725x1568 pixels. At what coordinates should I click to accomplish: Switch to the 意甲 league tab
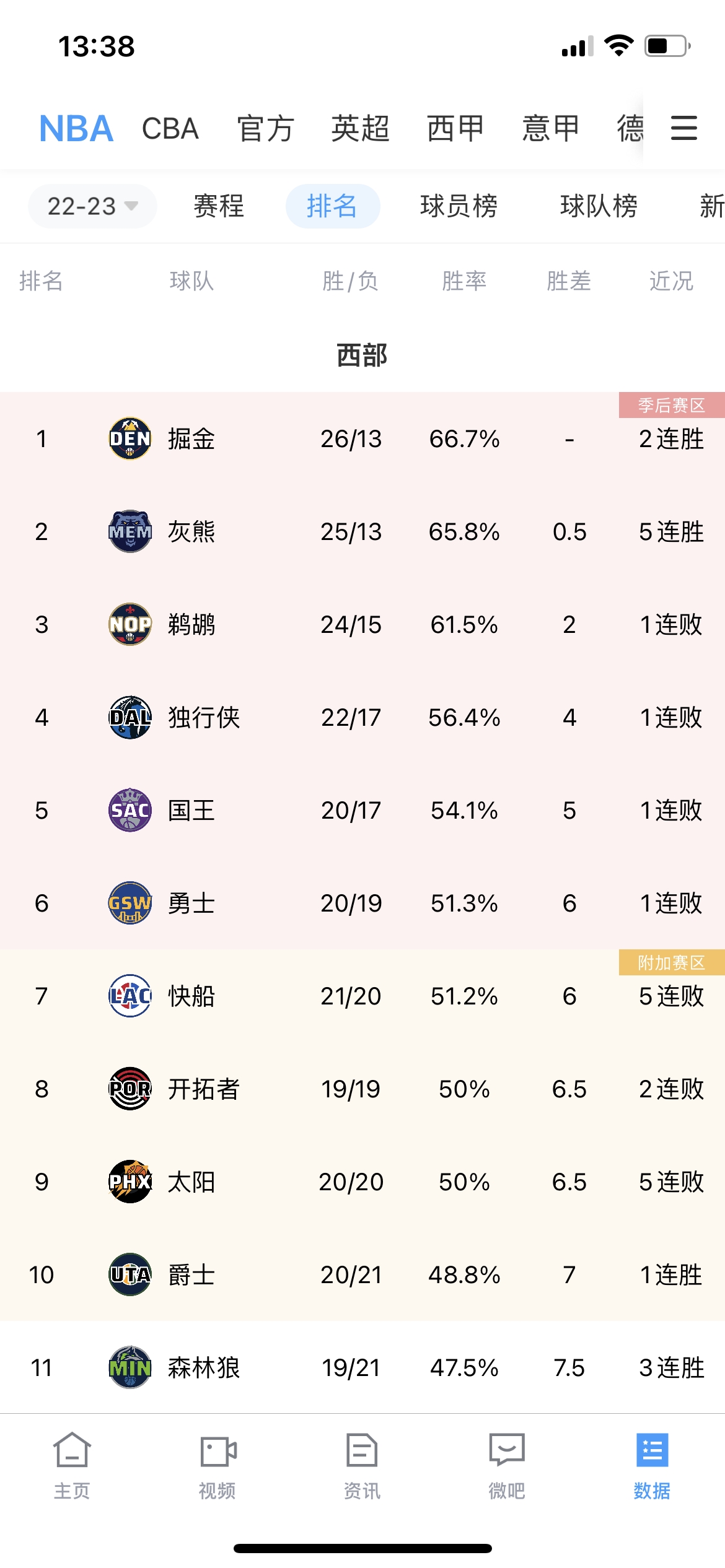[x=550, y=129]
